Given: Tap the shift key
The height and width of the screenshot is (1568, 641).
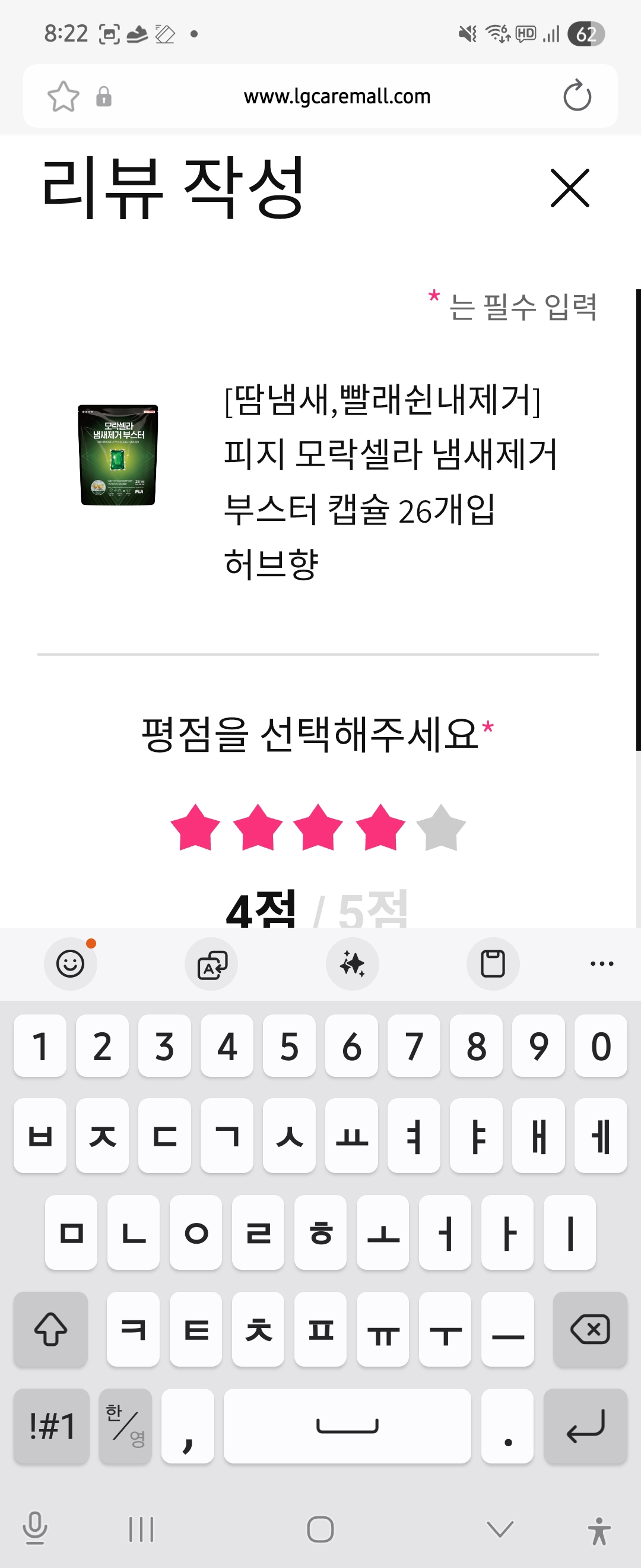Looking at the screenshot, I should click(x=51, y=1329).
